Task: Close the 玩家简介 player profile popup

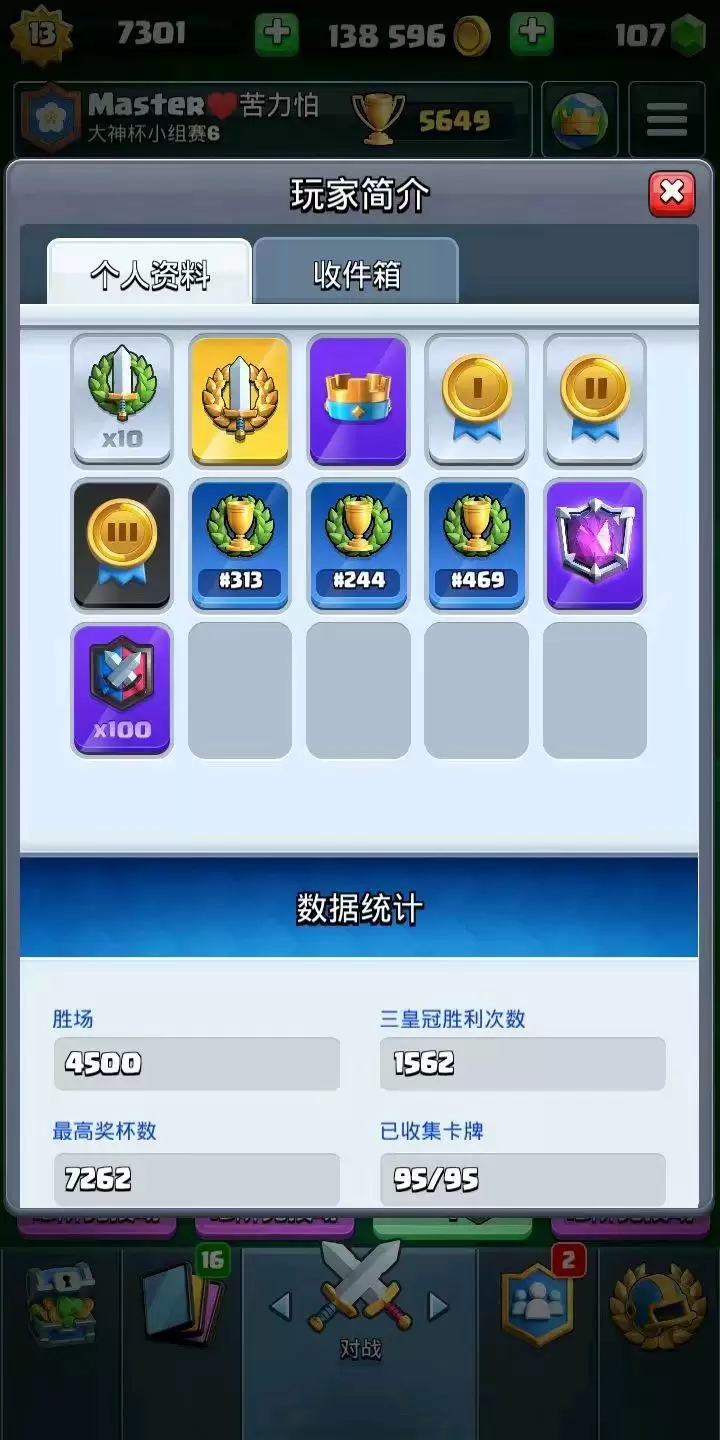Action: pyautogui.click(x=671, y=193)
